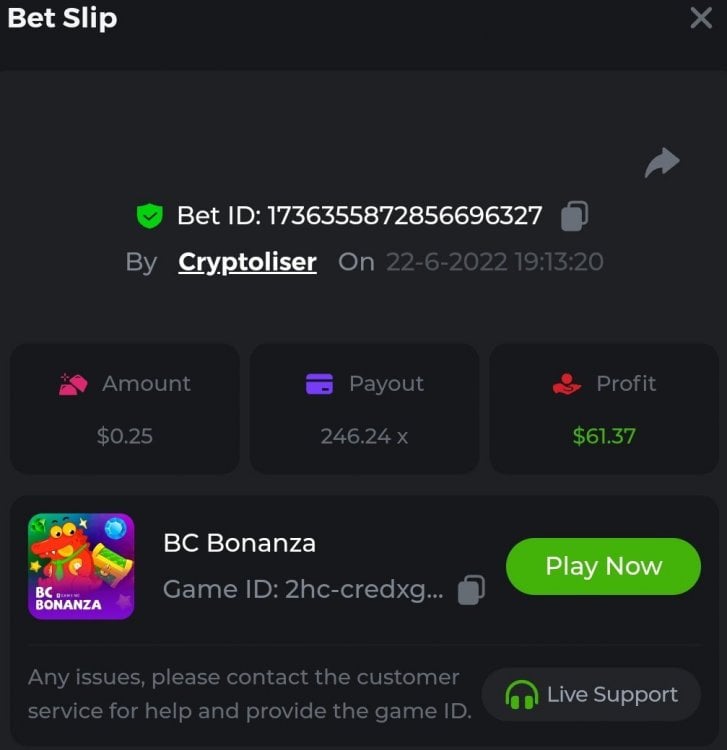Copy the Game ID

[x=471, y=589]
